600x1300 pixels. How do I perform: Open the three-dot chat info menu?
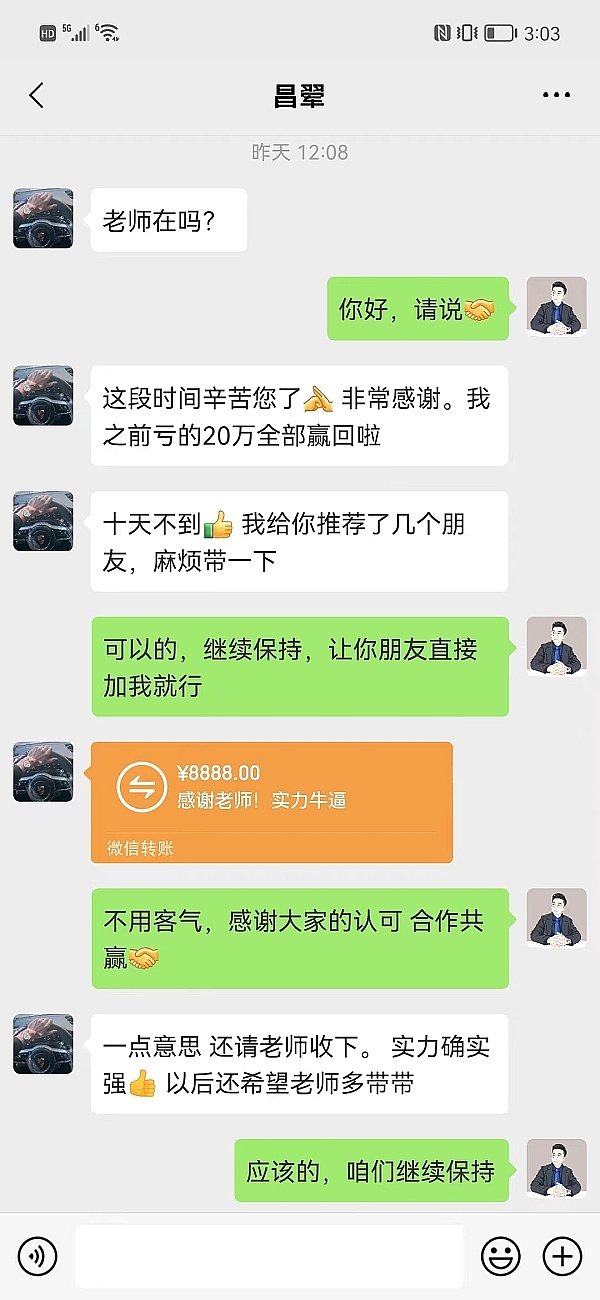[556, 96]
